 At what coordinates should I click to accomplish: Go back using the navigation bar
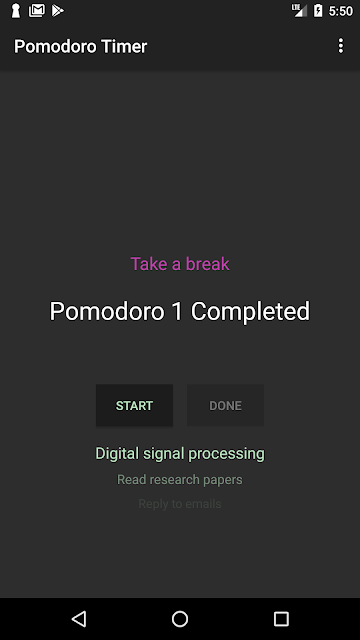[79, 619]
